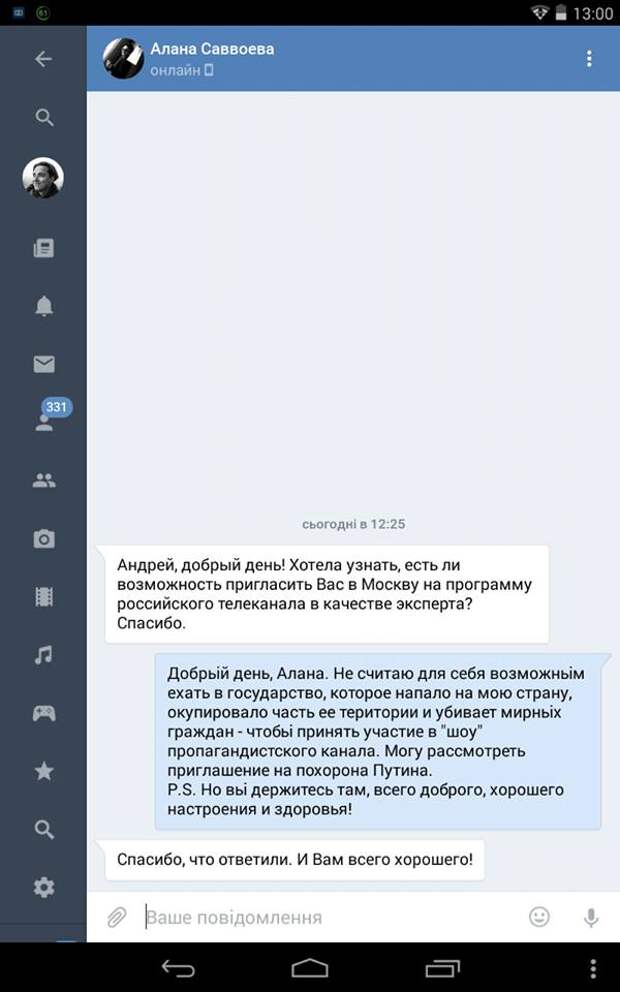
Task: Open the photos section
Action: coord(44,539)
